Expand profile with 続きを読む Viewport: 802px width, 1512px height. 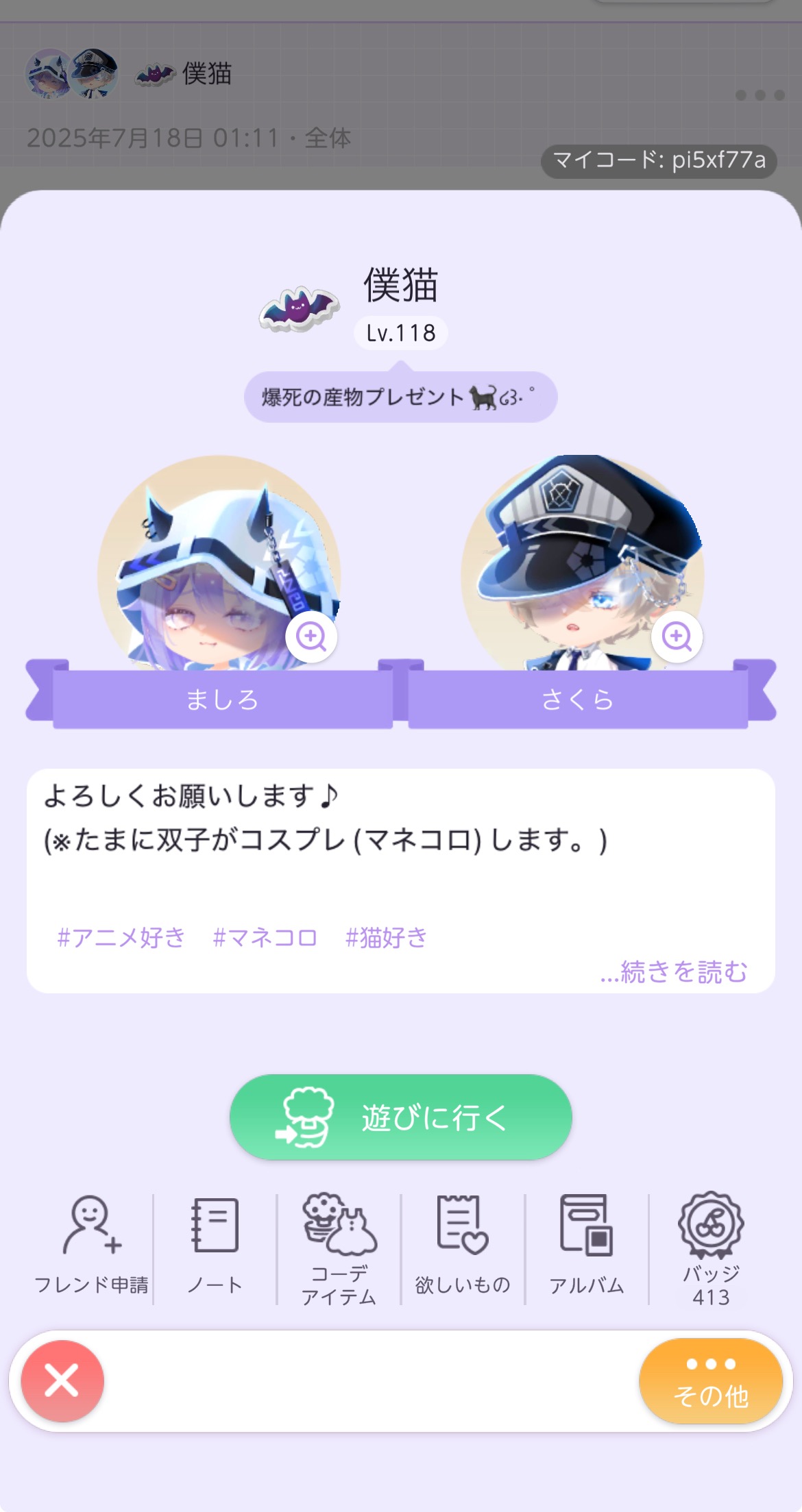(674, 971)
